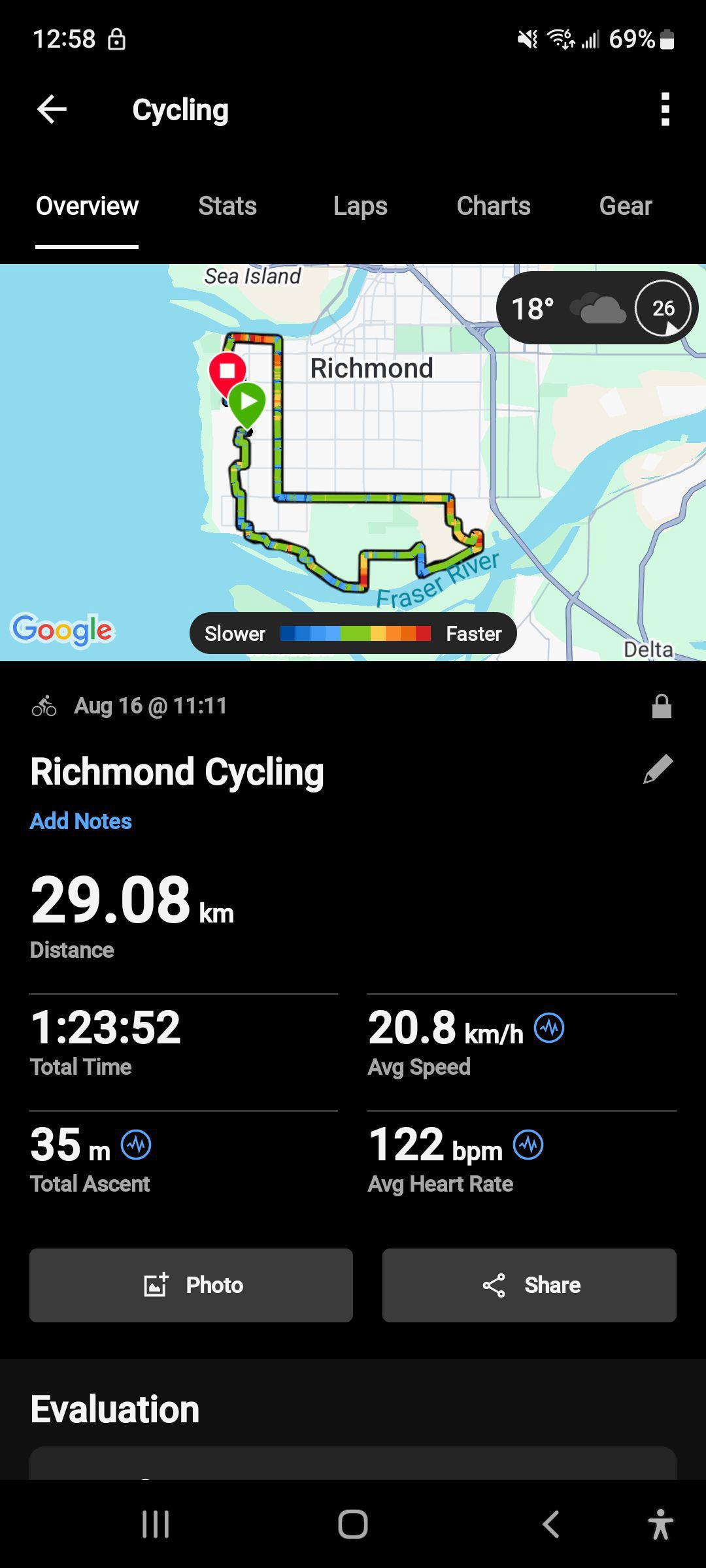Open the three-dot overflow menu
This screenshot has height=1568, width=706.
pyautogui.click(x=665, y=109)
